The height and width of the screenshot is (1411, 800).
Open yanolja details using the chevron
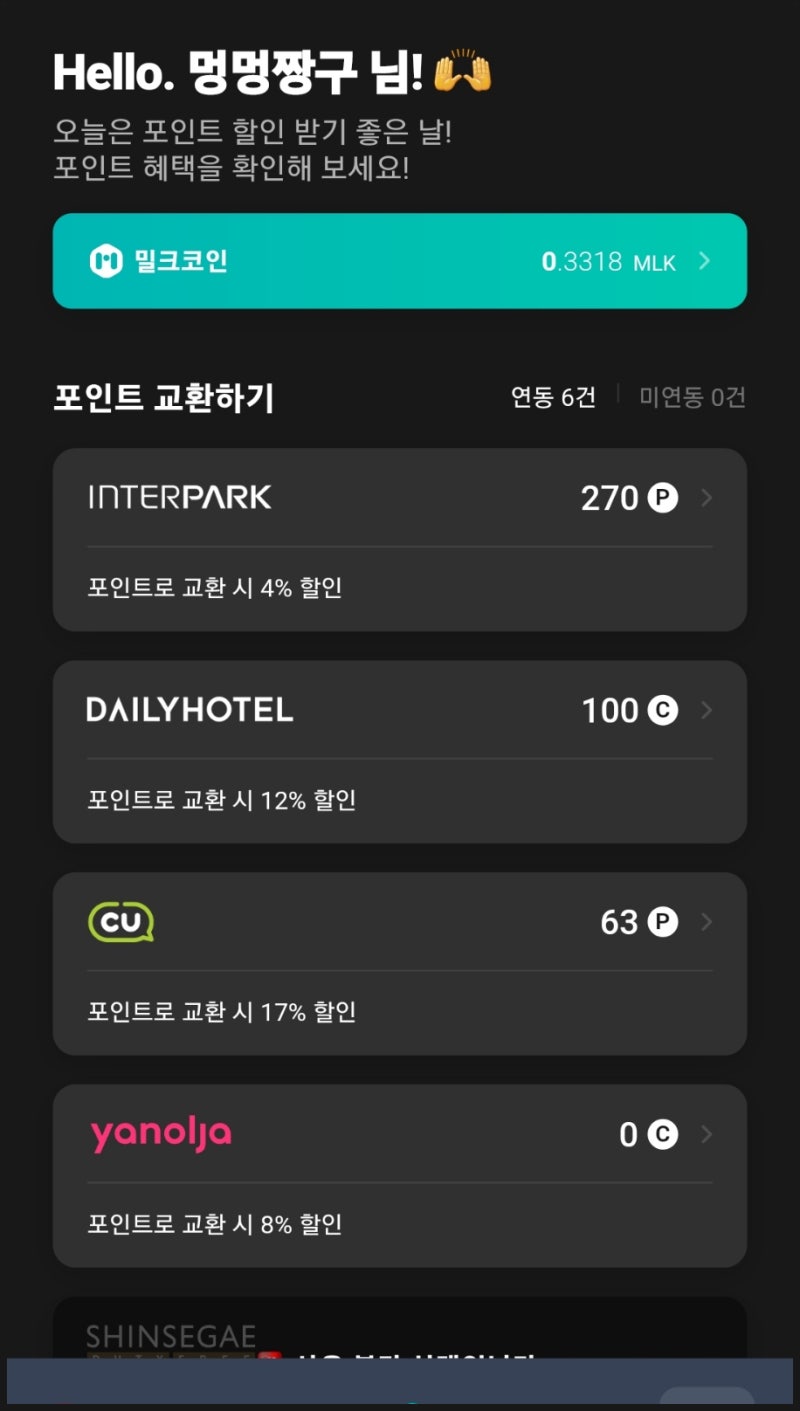tap(703, 1134)
